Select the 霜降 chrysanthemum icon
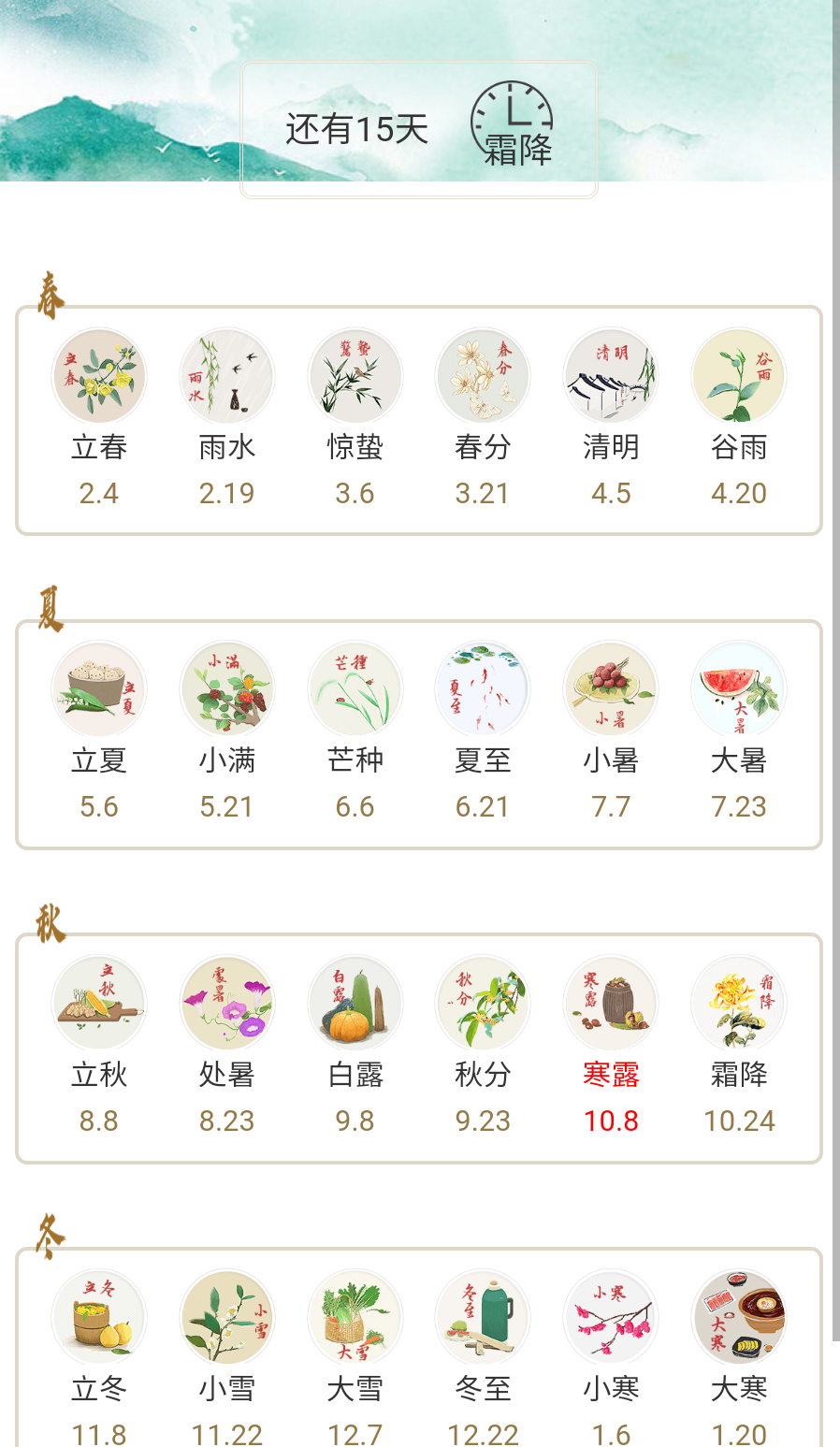Screen dimensions: 840x1447 [x=739, y=1003]
